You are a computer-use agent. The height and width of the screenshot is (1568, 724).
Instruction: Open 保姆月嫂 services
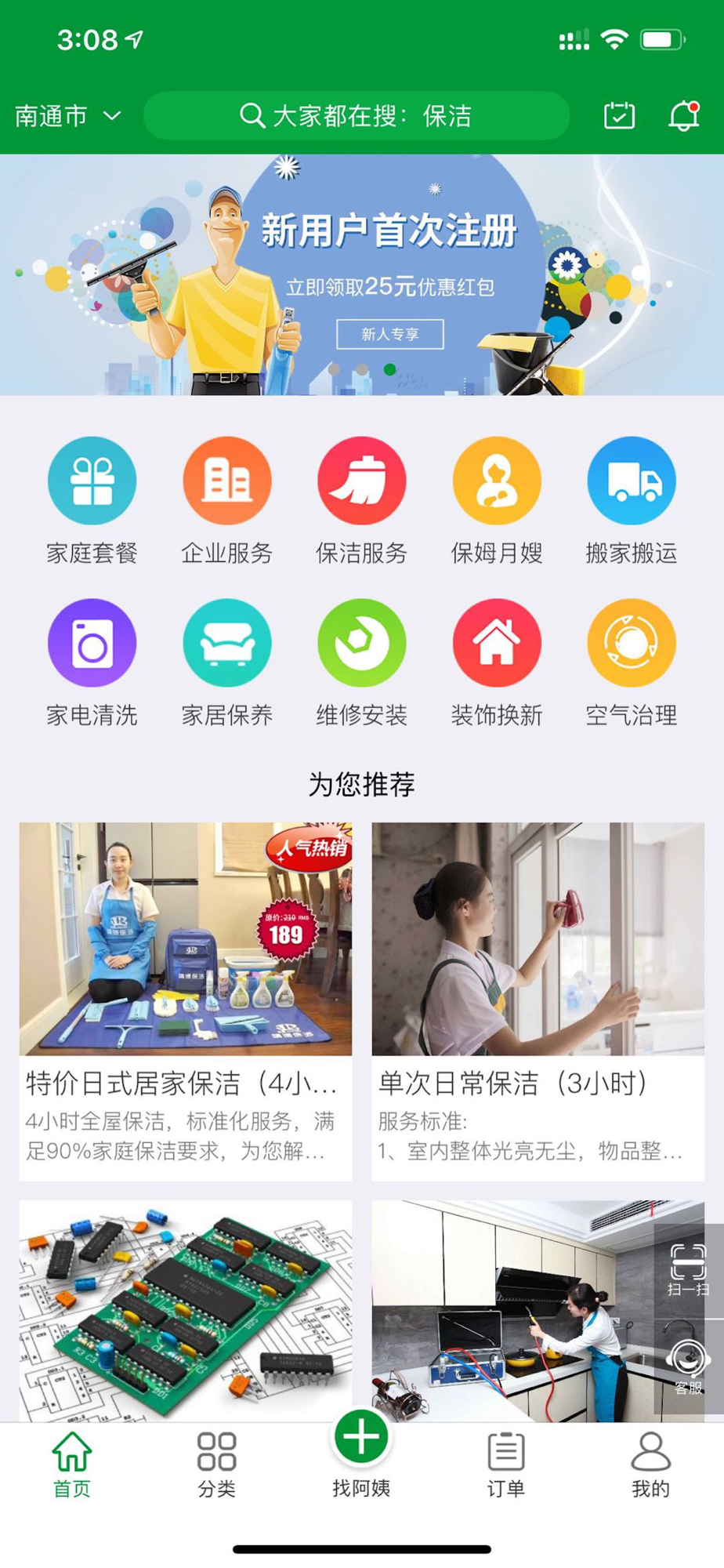tap(497, 500)
